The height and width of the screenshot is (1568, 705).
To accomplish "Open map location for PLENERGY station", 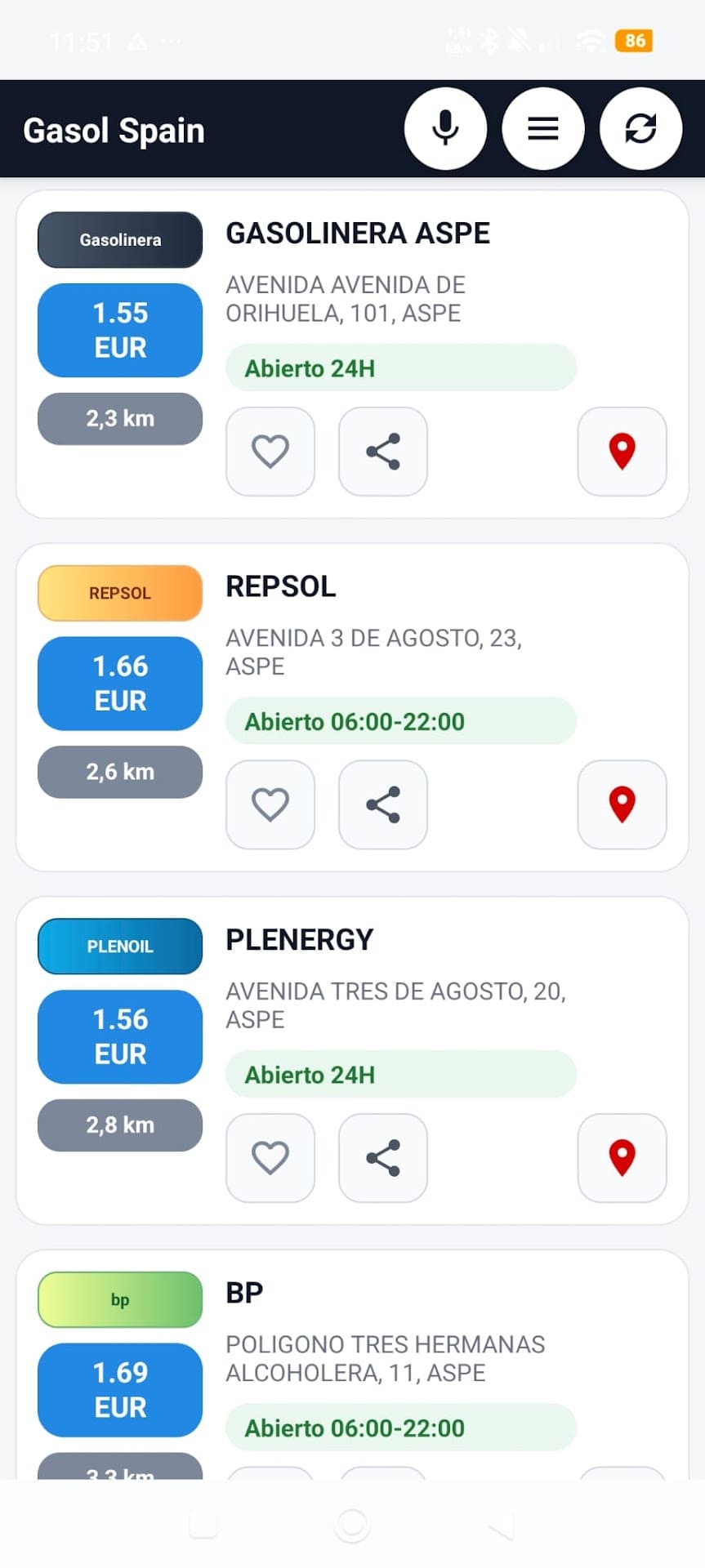I will (622, 1158).
